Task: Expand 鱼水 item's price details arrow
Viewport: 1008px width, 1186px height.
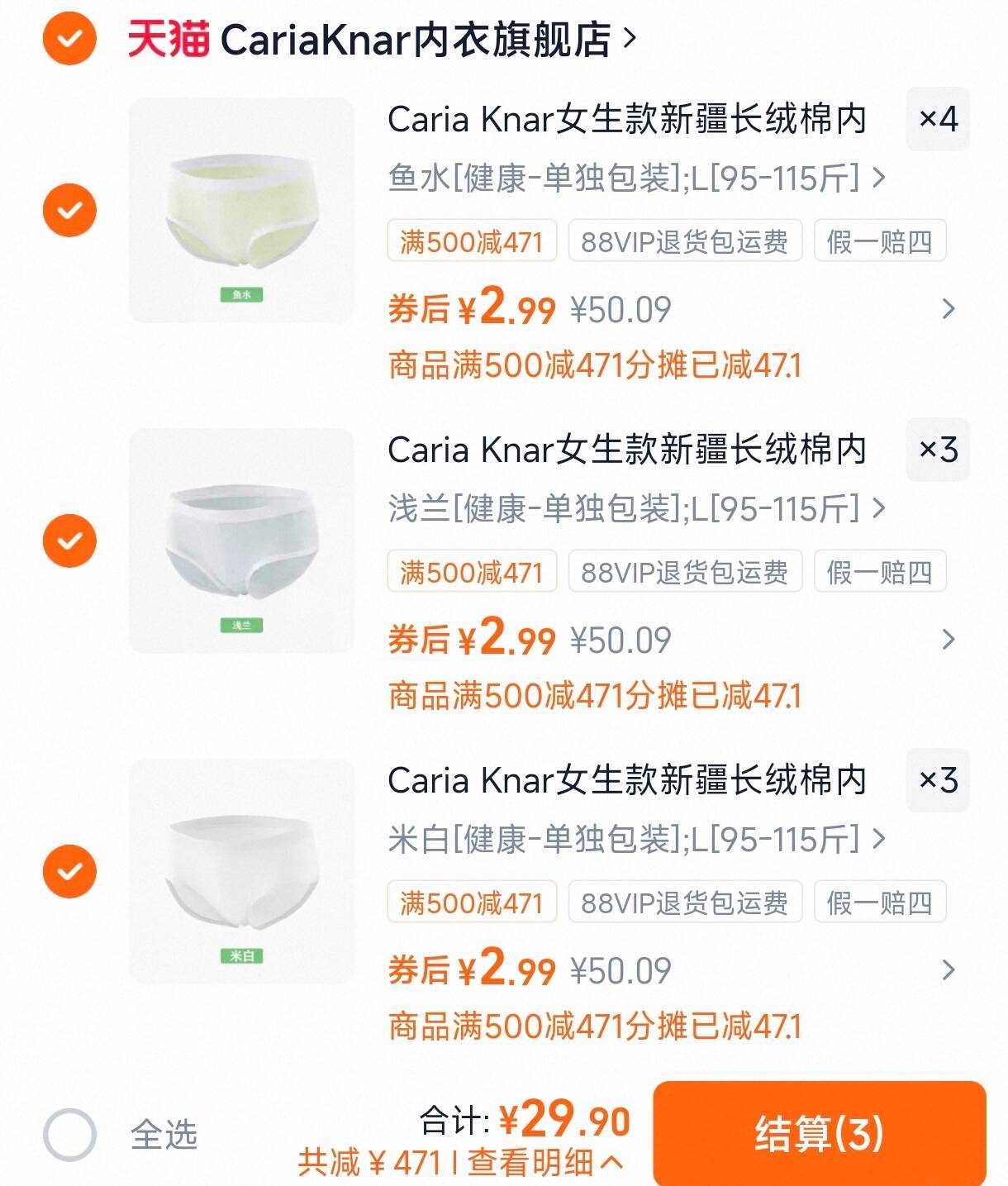Action: coord(949,309)
